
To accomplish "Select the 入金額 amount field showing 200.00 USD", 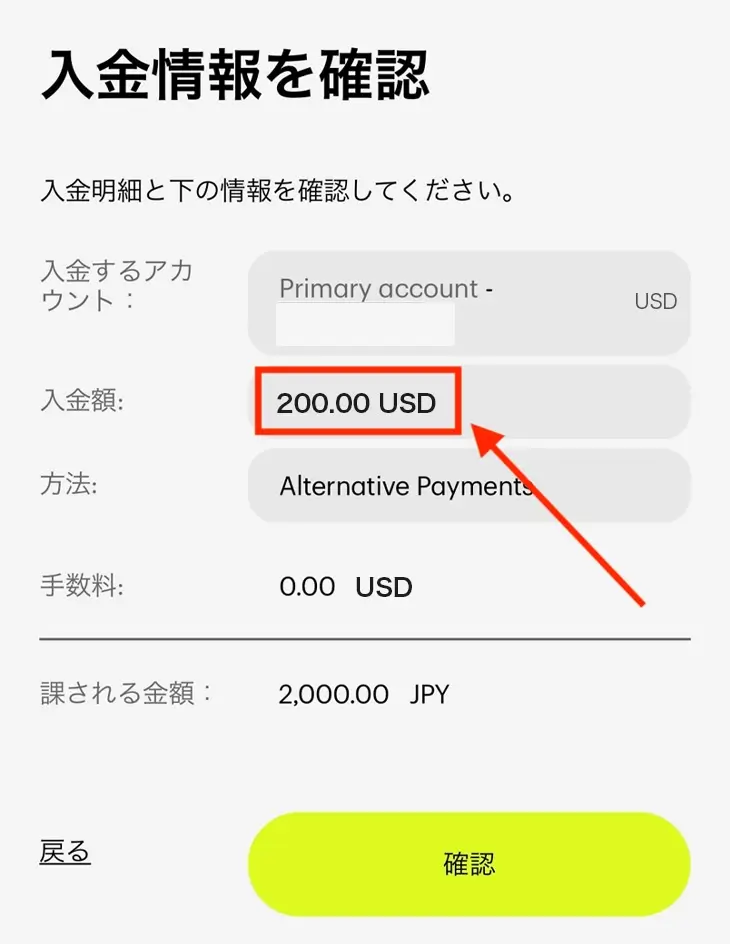I will [357, 403].
